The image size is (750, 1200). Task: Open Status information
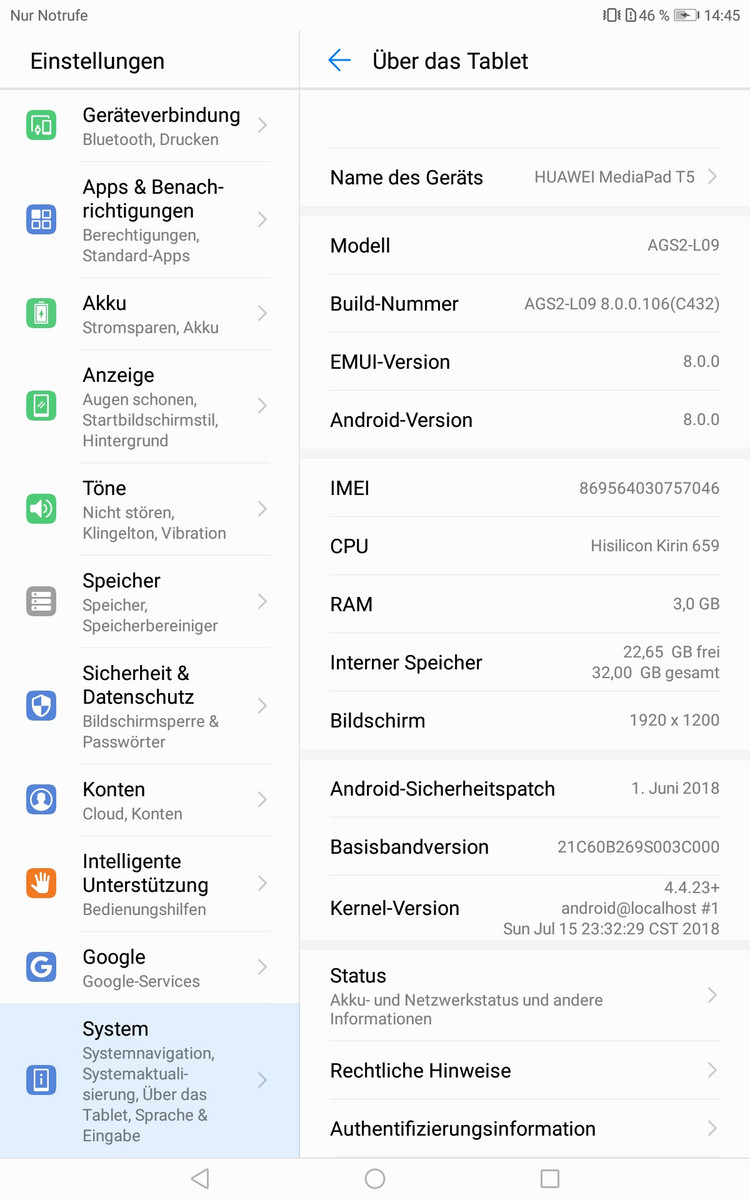coord(524,996)
